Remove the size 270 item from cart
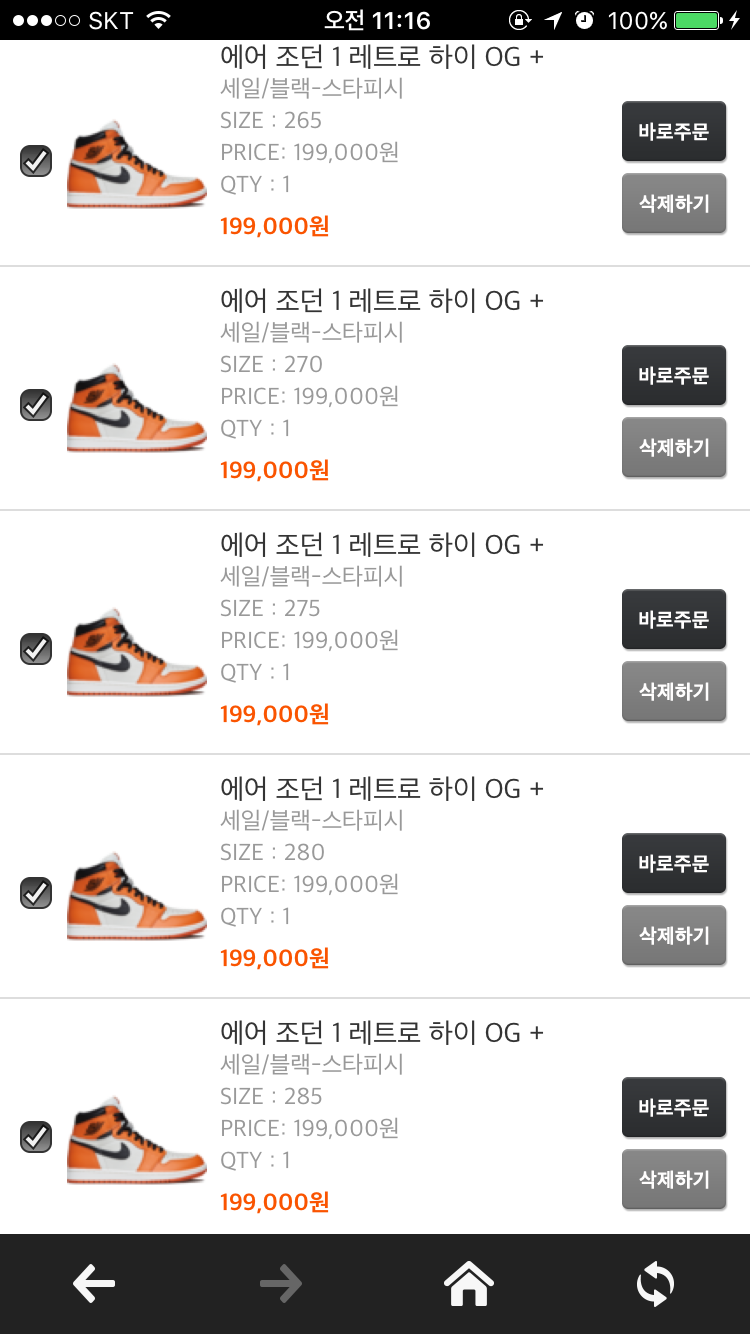The image size is (750, 1334). 673,447
